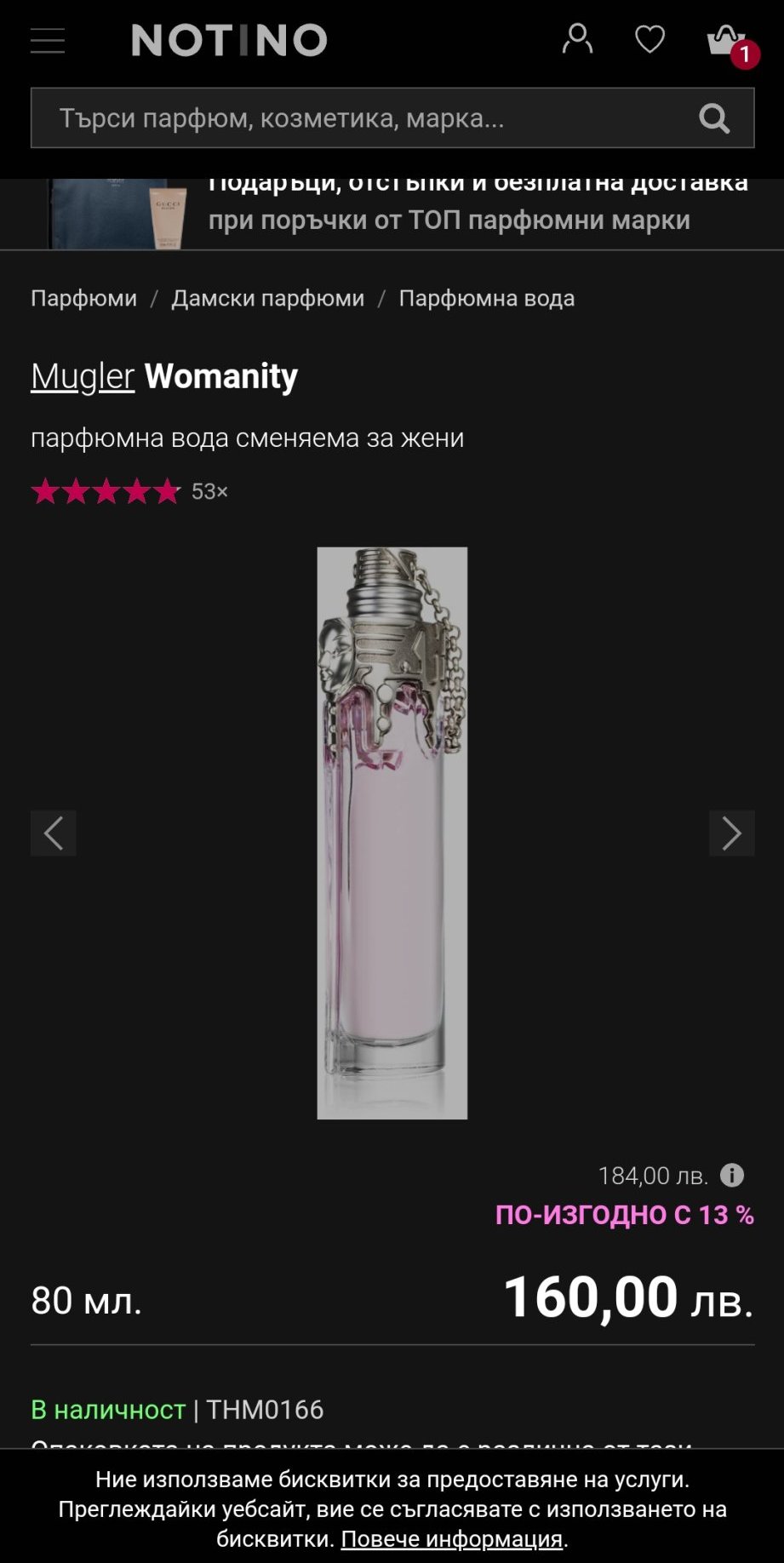Go to Парфюми breadcrumb

point(83,298)
